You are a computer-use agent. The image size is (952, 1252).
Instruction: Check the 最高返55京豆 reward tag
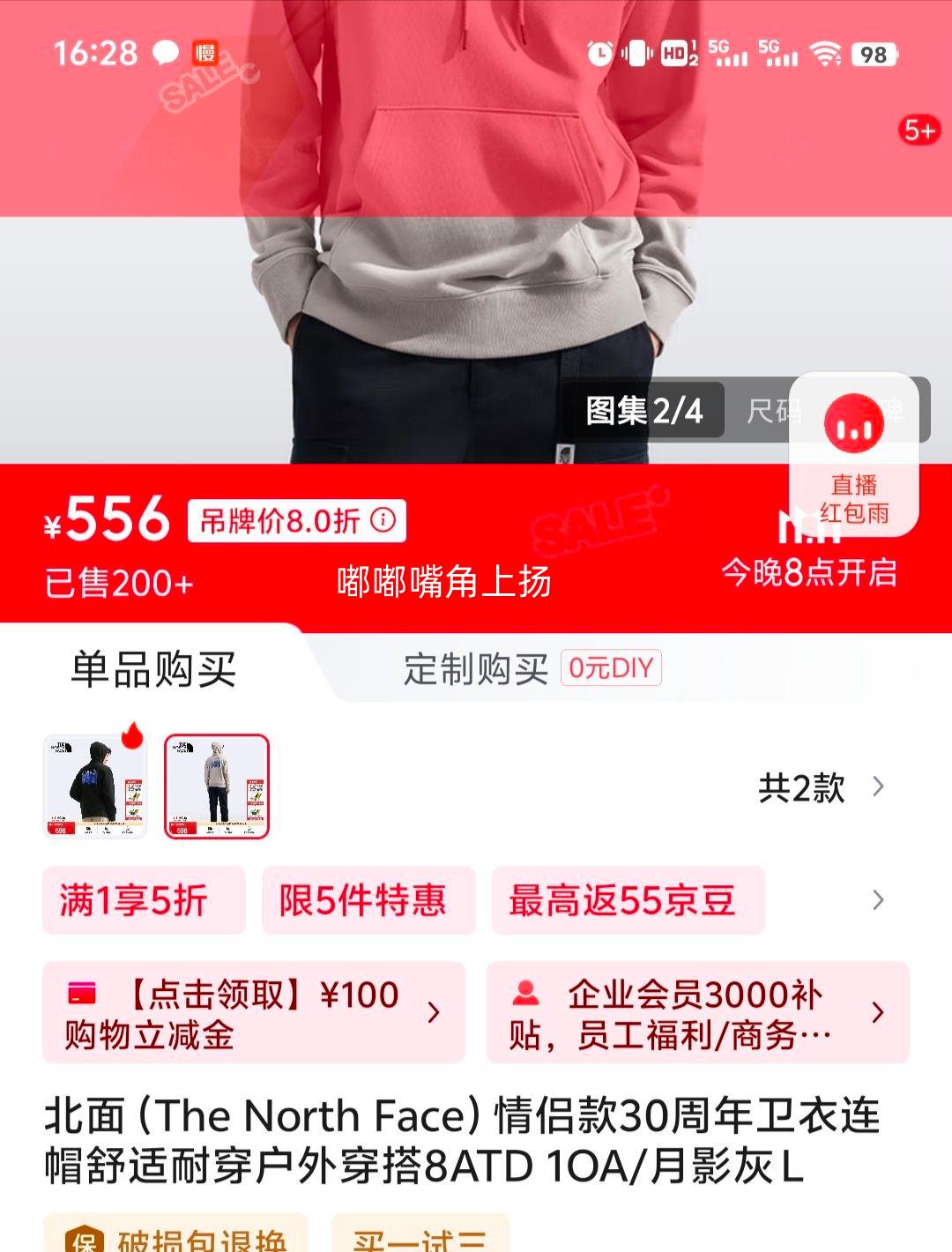(627, 900)
